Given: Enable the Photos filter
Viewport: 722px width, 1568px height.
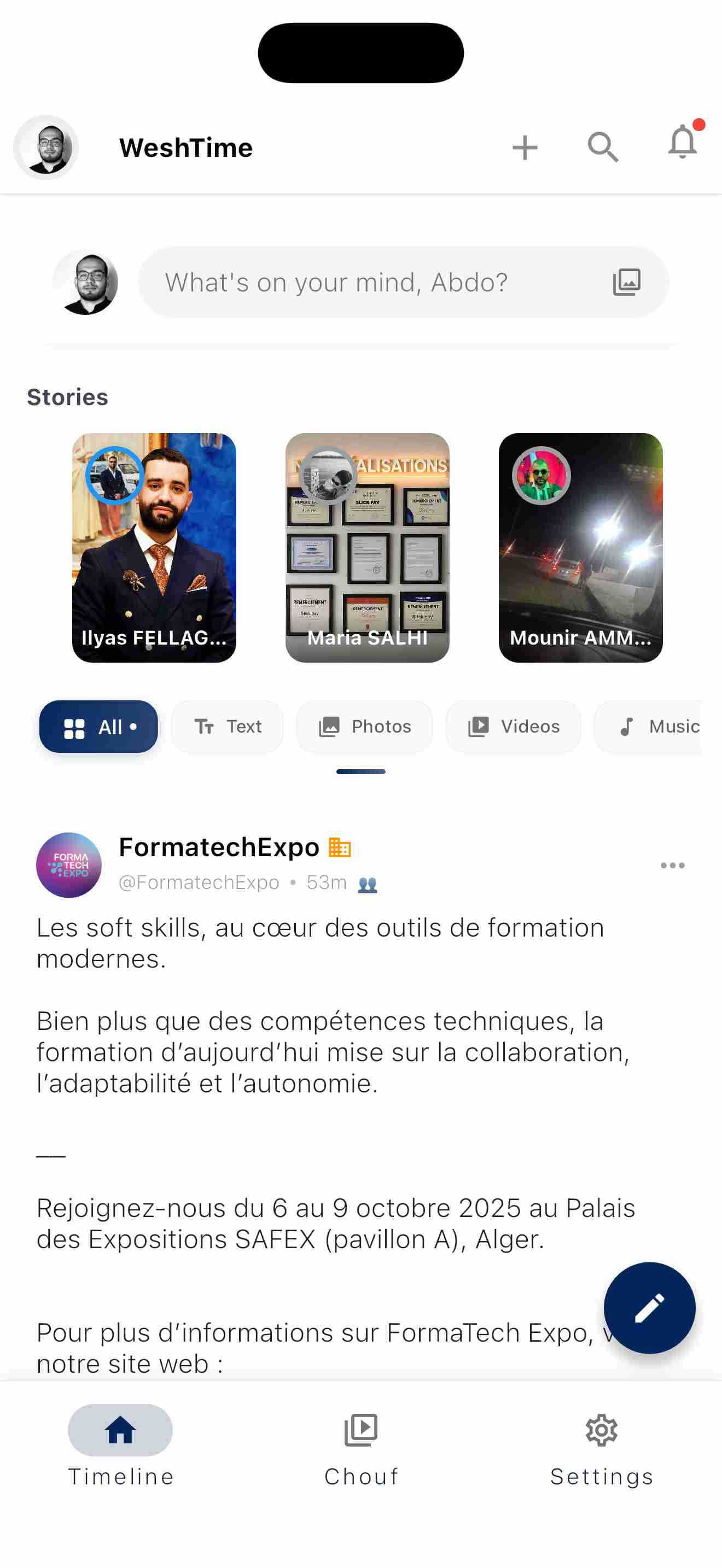Looking at the screenshot, I should pyautogui.click(x=364, y=726).
